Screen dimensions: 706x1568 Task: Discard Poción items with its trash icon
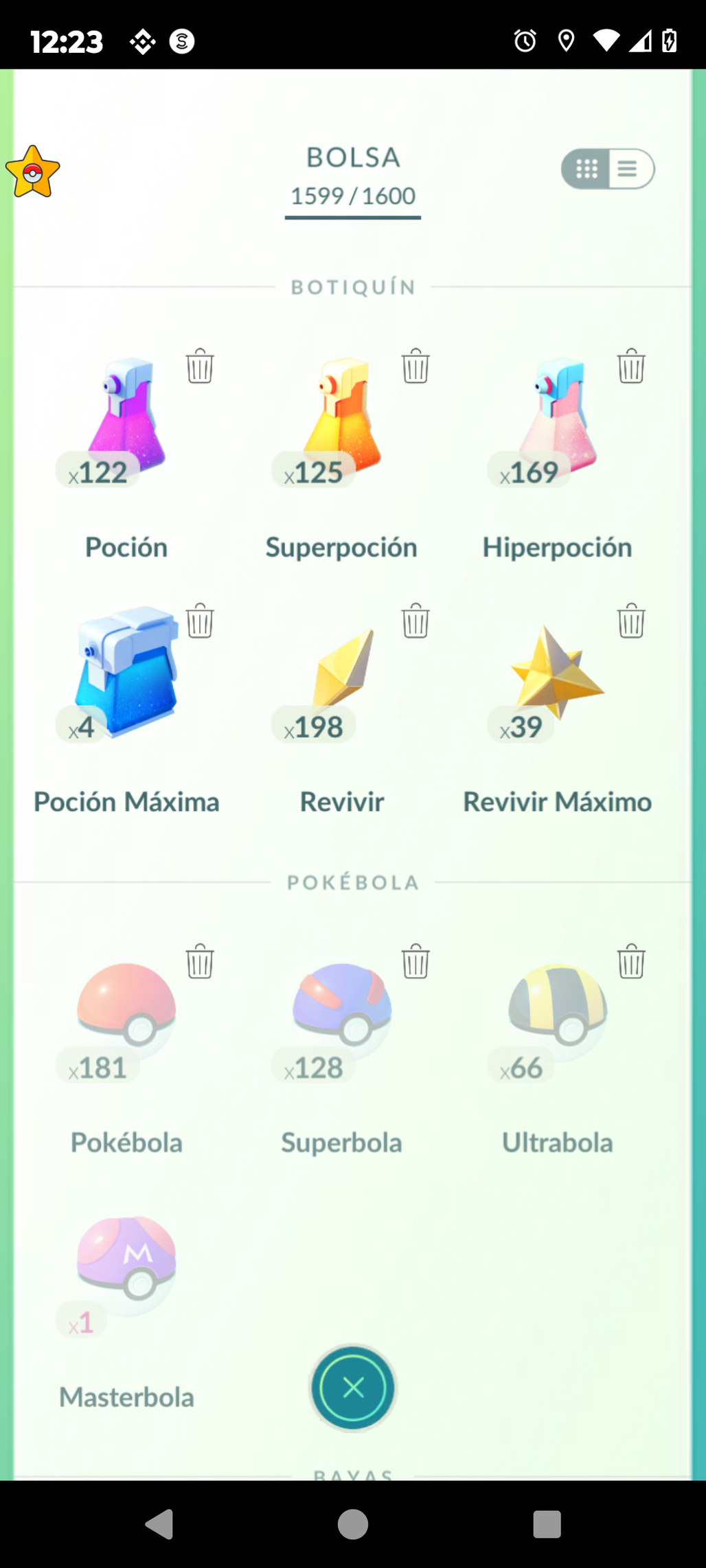(200, 365)
